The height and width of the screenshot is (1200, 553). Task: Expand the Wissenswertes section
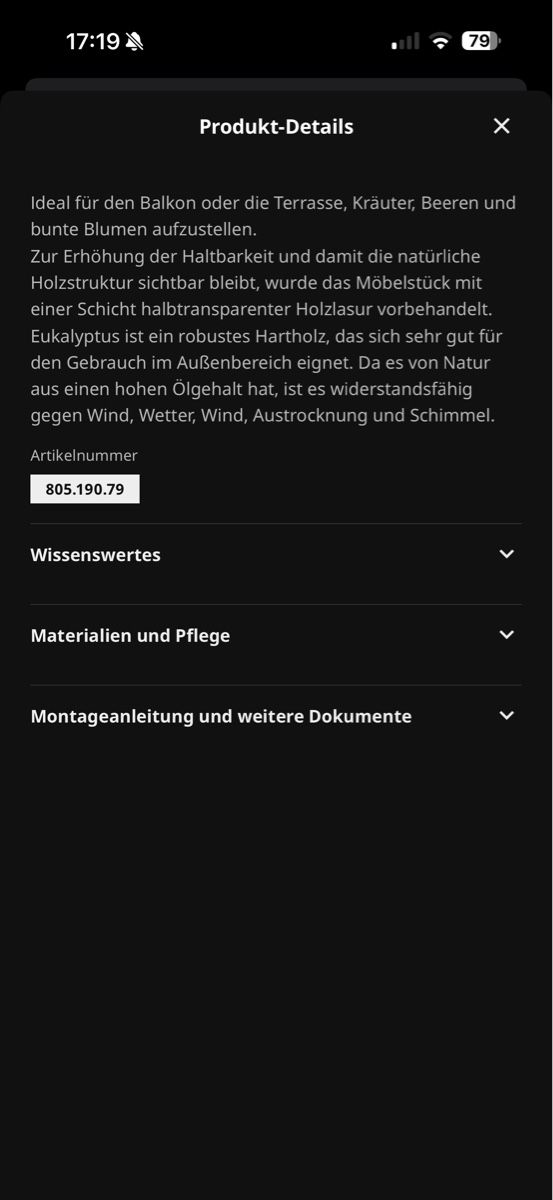point(276,555)
